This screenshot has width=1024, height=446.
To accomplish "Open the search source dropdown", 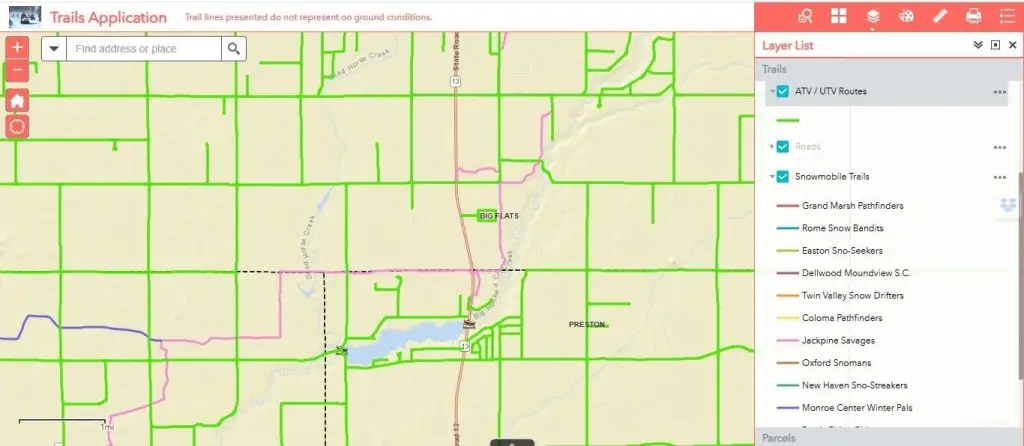I will click(x=54, y=48).
